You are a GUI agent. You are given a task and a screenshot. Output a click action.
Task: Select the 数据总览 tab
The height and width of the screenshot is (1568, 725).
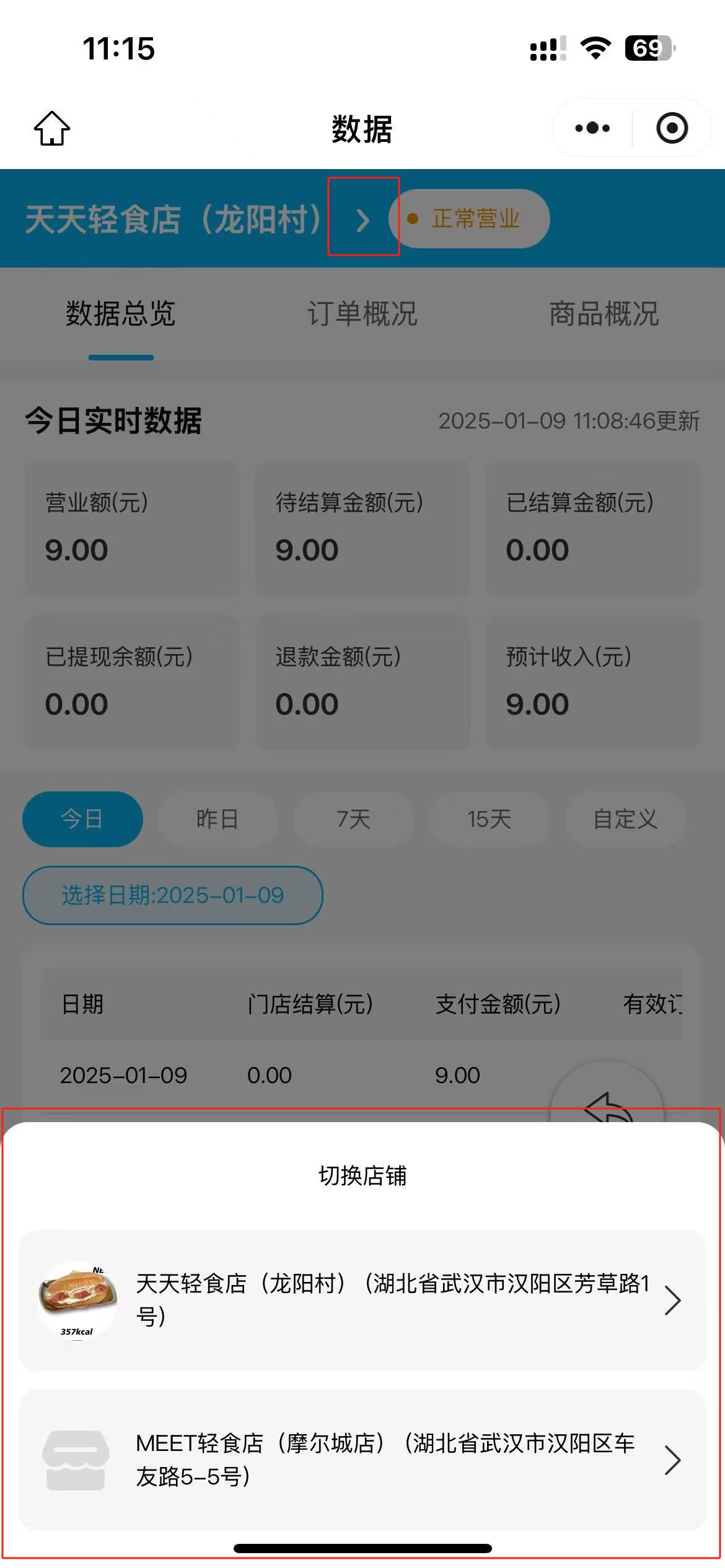coord(121,314)
